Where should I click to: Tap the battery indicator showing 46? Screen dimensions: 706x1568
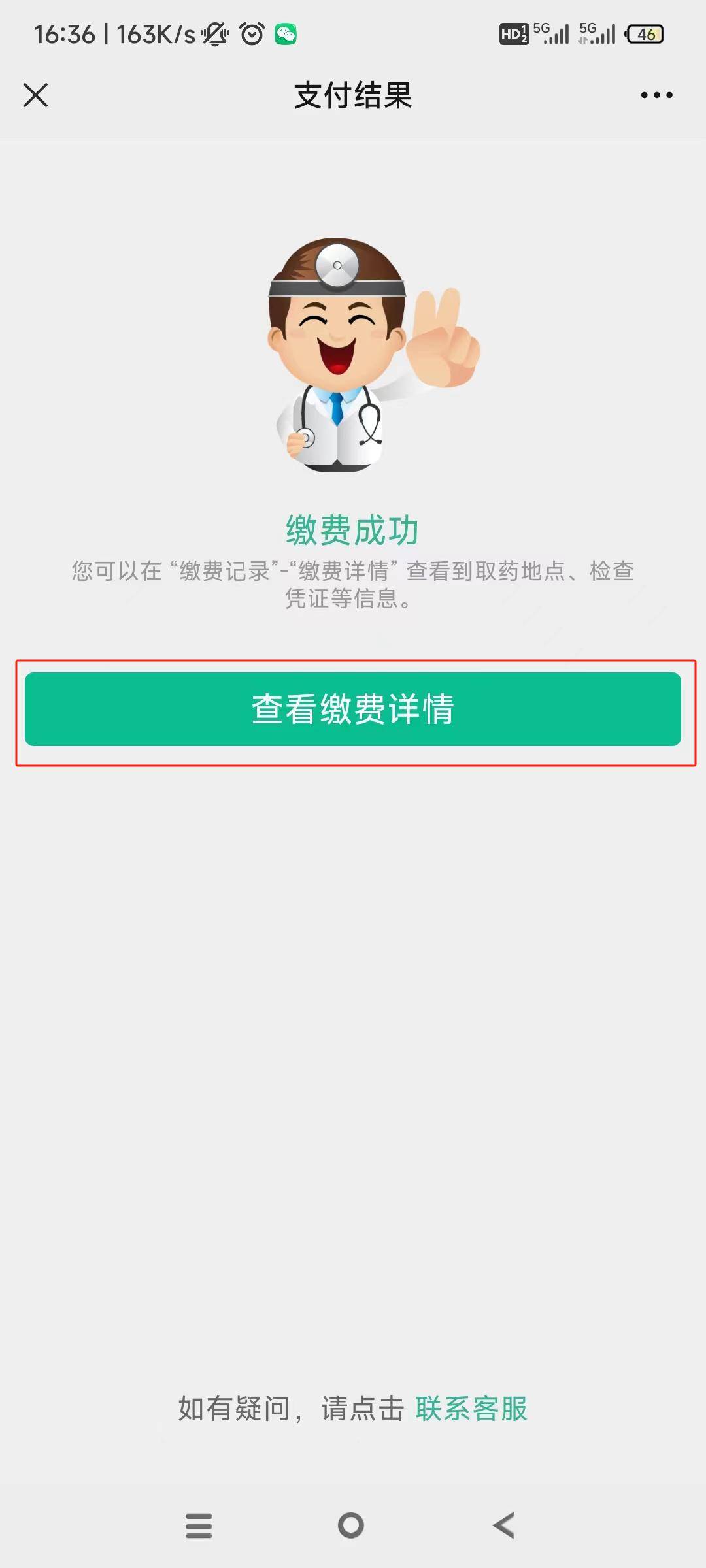point(646,33)
